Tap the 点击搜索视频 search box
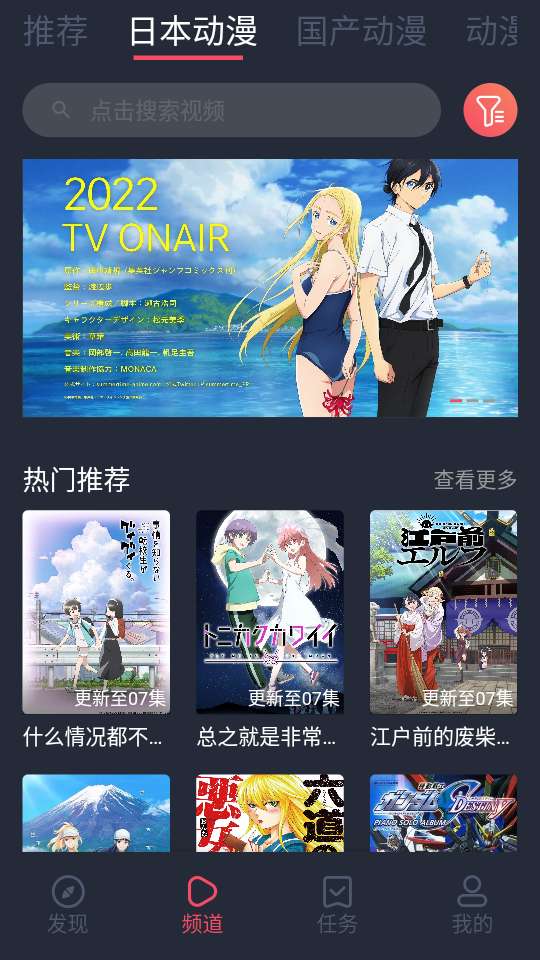 tap(231, 110)
